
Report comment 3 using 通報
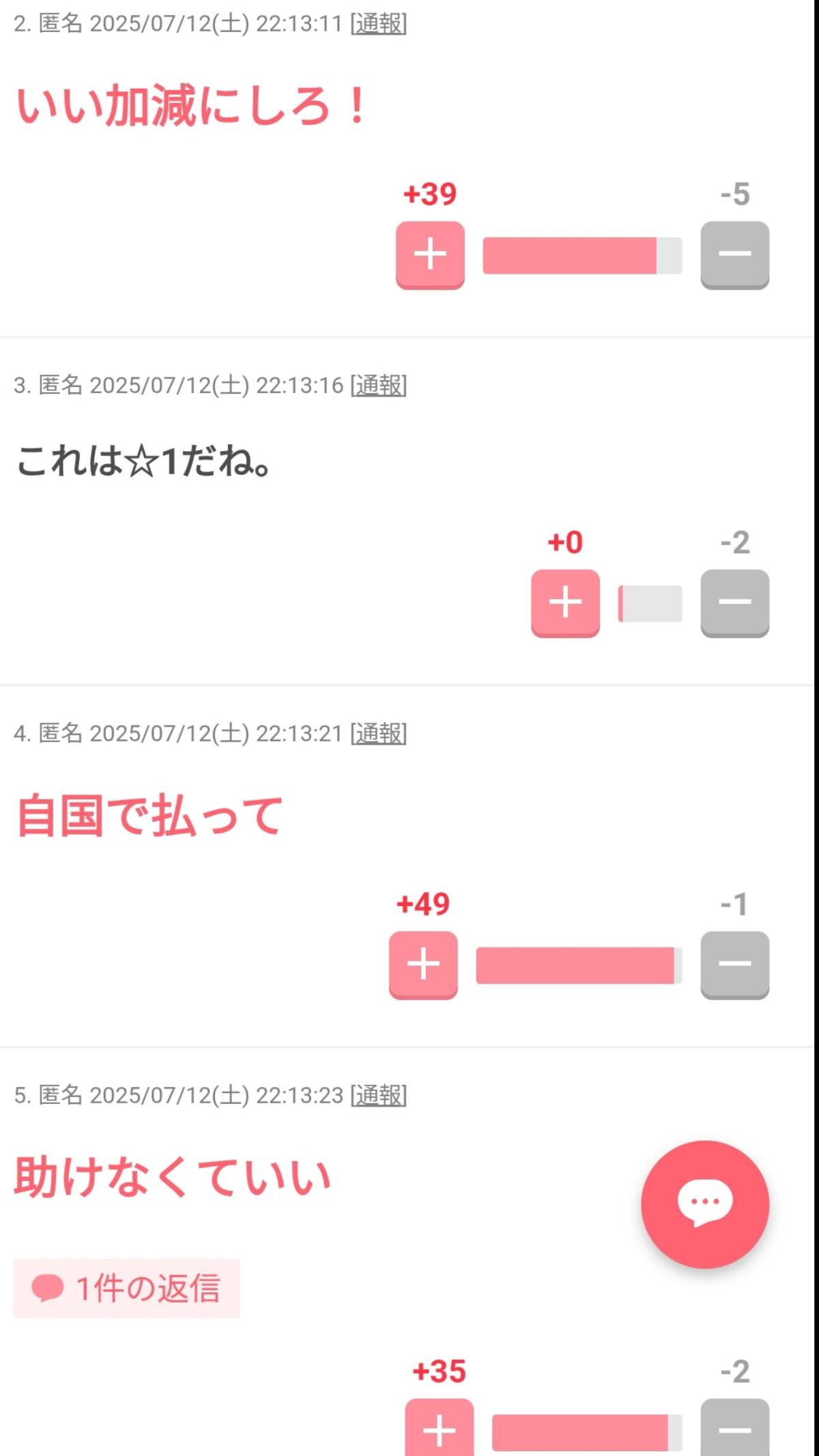[x=379, y=385]
